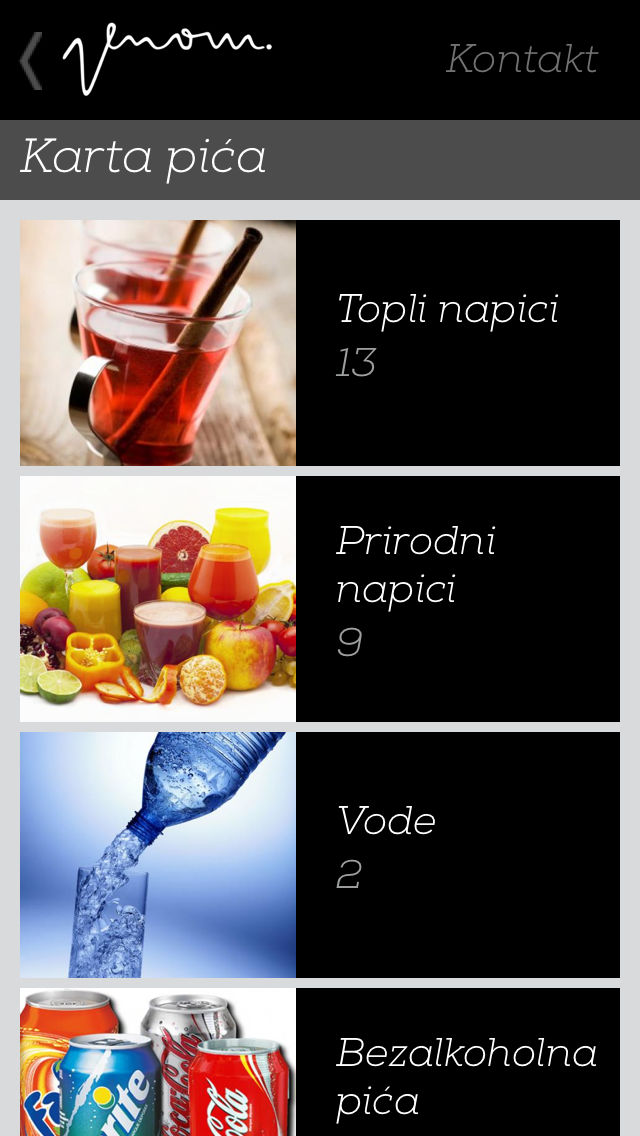
Task: Open the Topli napici category
Action: tap(320, 343)
